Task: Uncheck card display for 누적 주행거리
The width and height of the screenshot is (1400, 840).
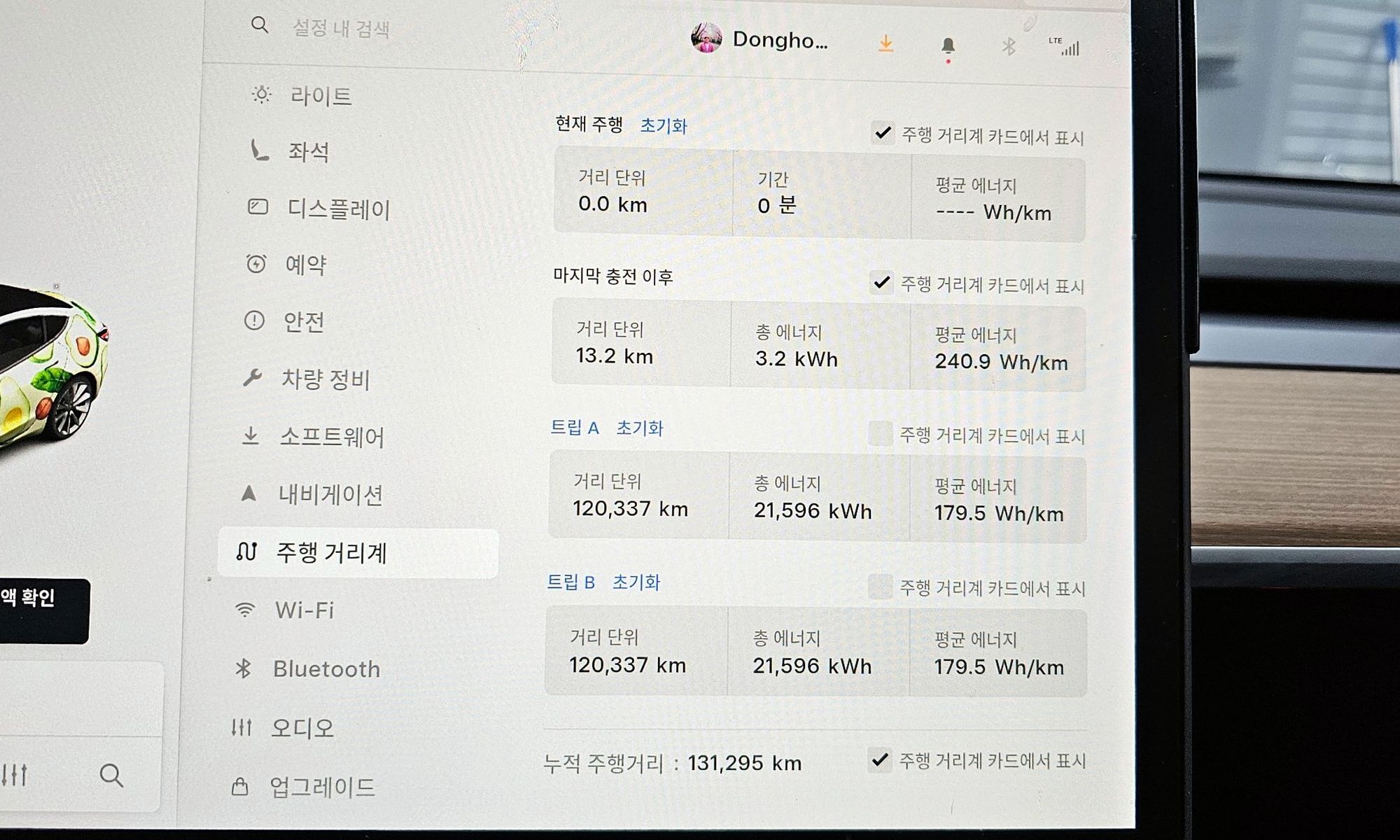Action: click(x=879, y=759)
